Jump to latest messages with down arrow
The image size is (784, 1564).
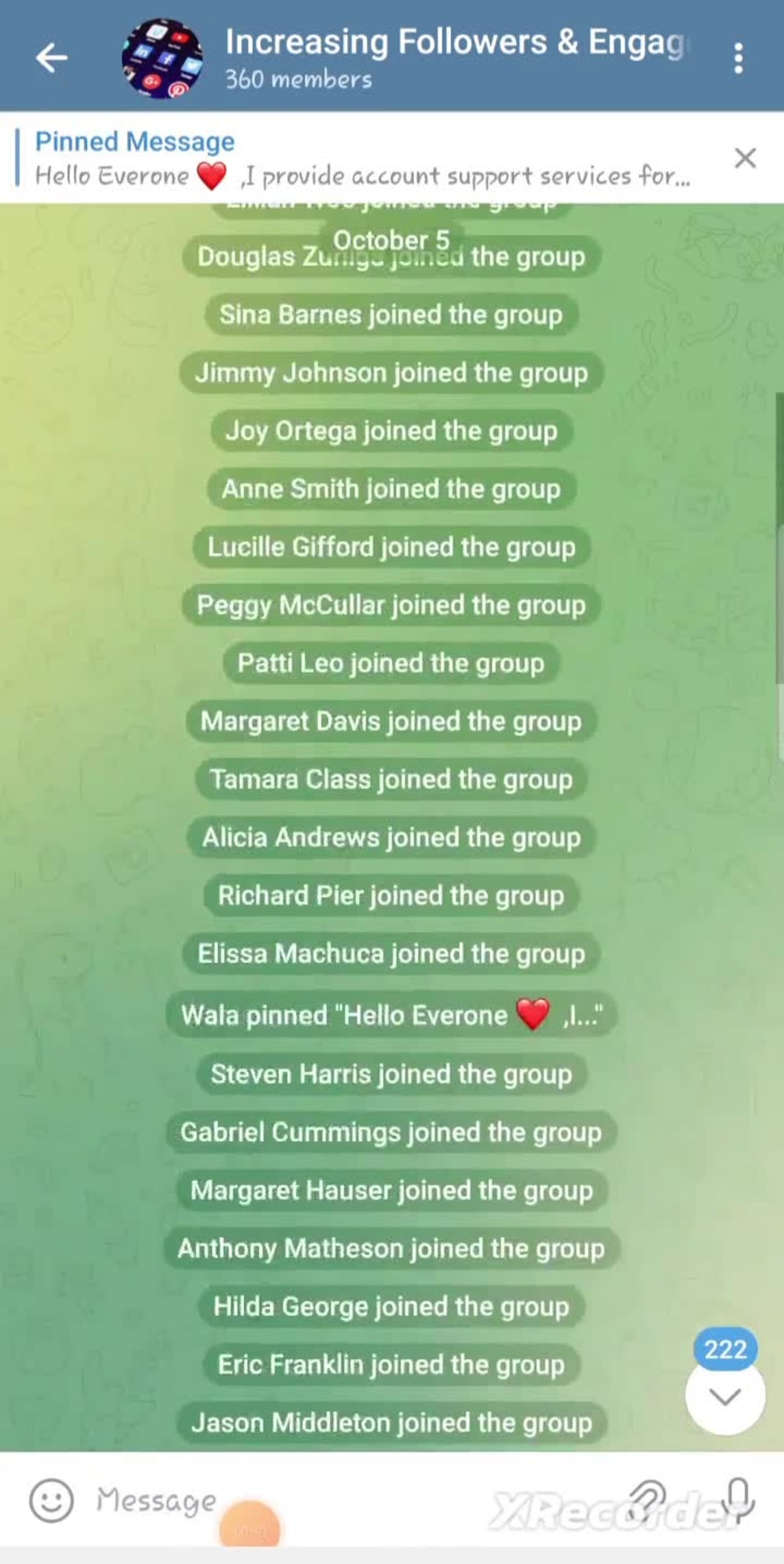click(x=724, y=1396)
